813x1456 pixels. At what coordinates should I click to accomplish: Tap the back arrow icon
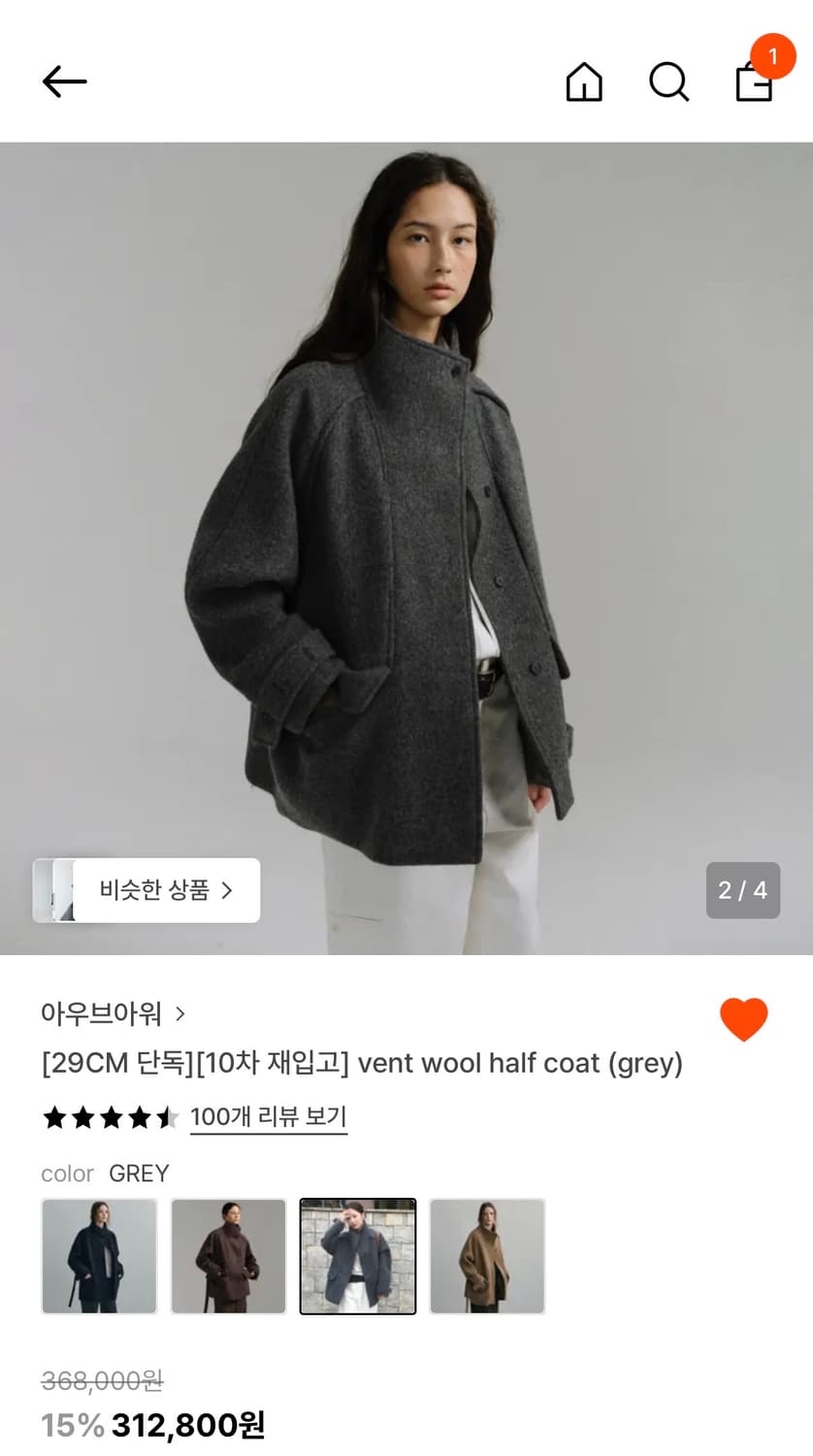pyautogui.click(x=64, y=82)
